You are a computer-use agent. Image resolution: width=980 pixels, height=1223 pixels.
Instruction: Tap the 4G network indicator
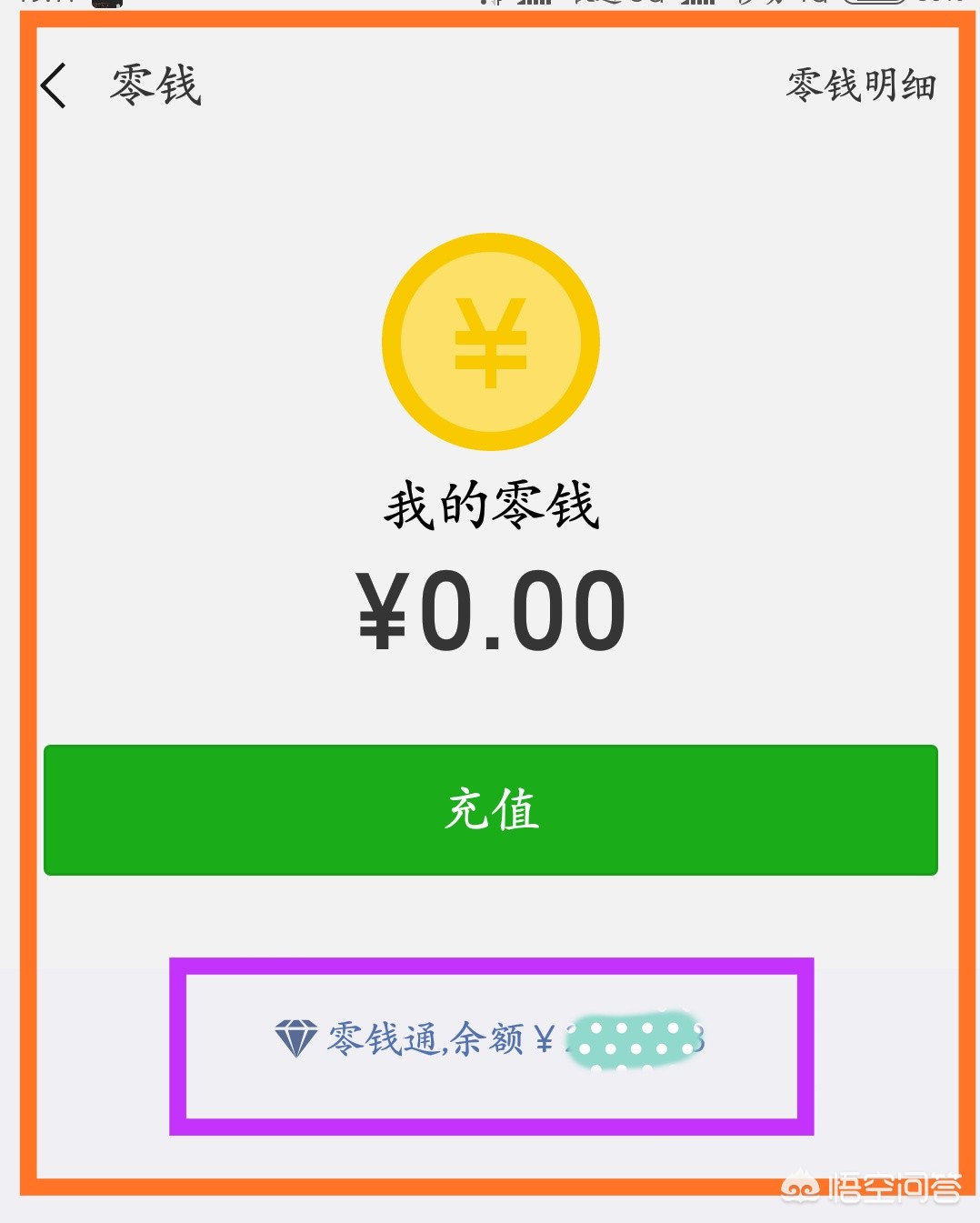[x=809, y=7]
